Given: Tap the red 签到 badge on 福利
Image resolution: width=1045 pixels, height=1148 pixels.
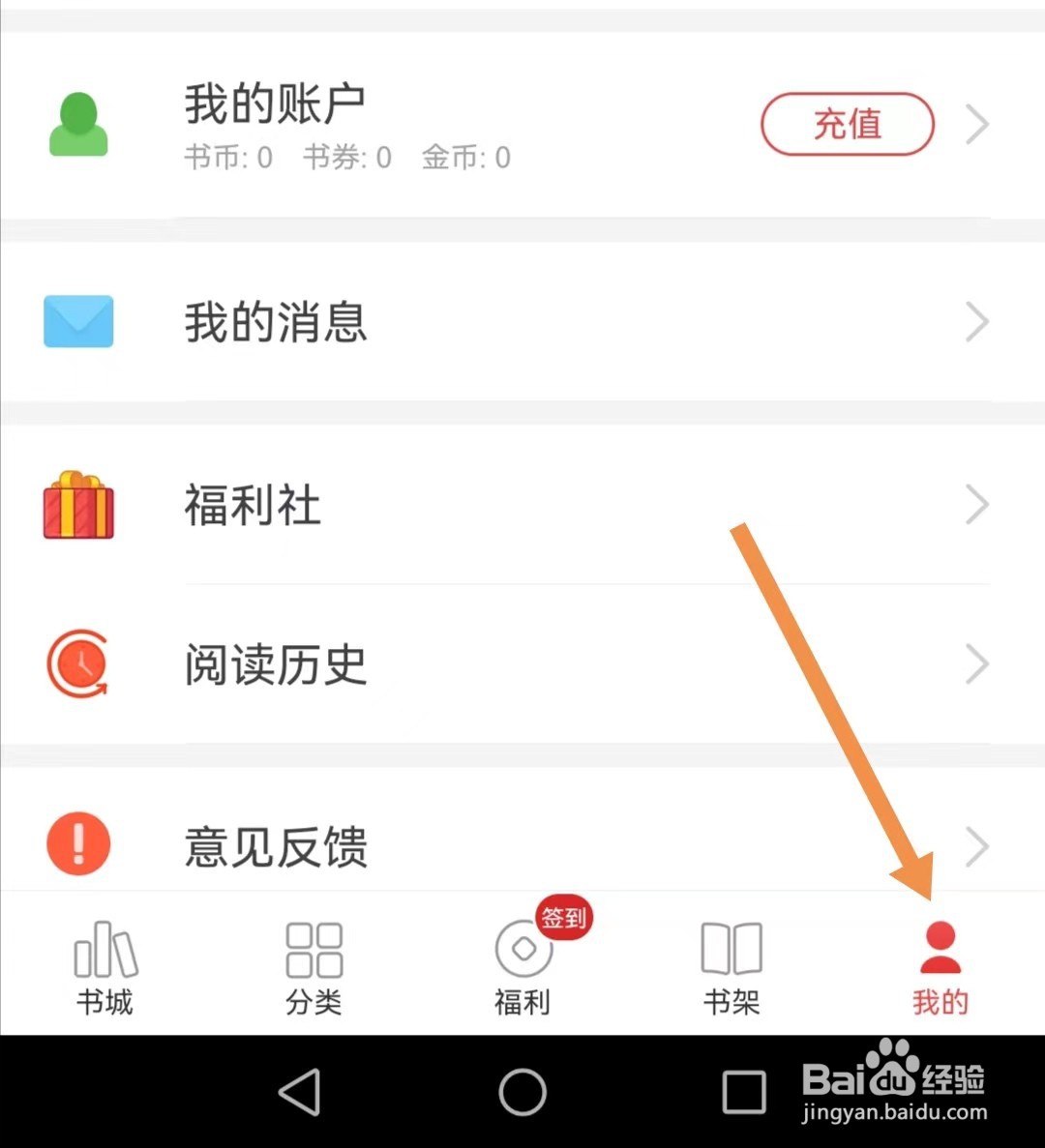Looking at the screenshot, I should pos(562,919).
